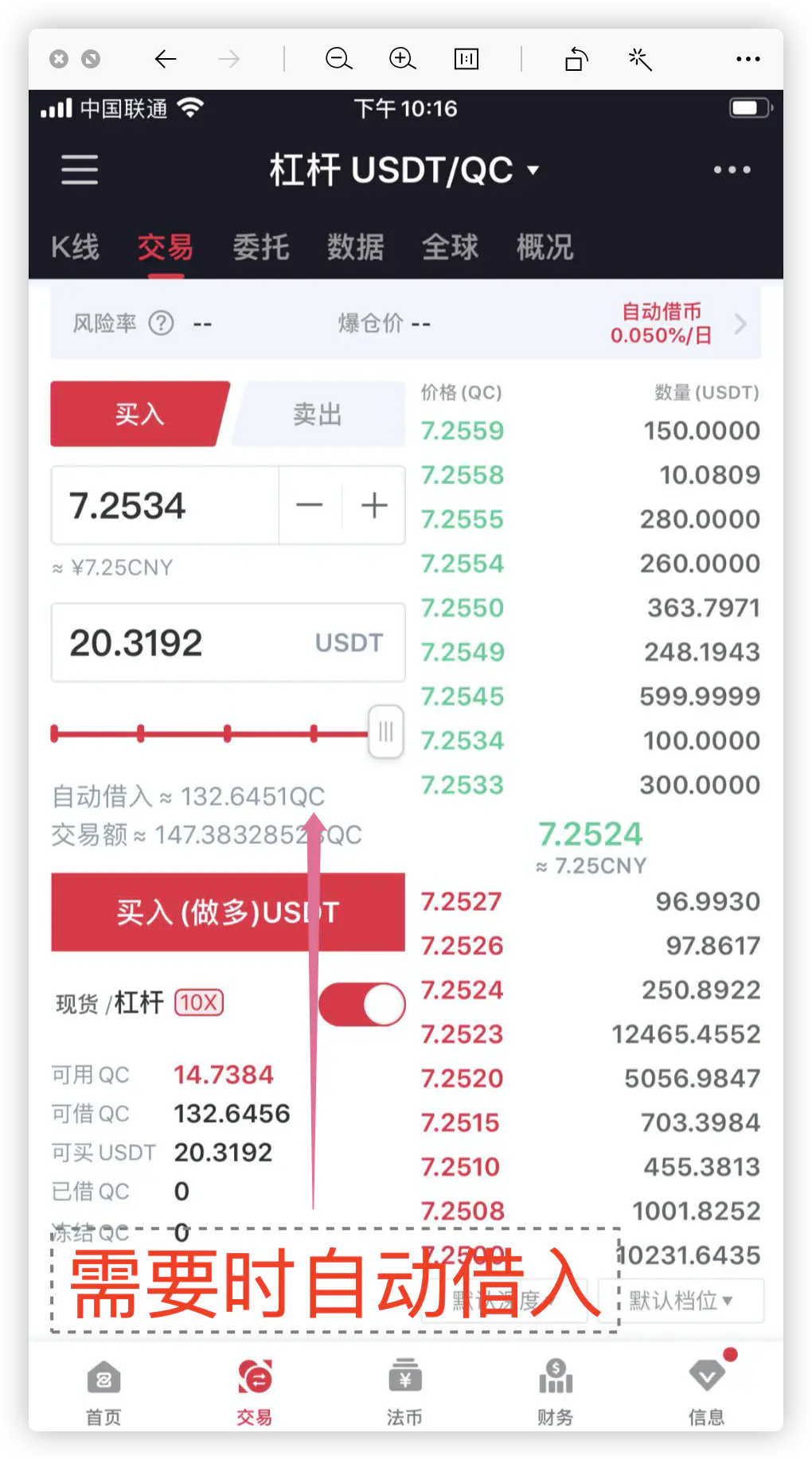
Task: Open the 数据 tab
Action: click(355, 248)
